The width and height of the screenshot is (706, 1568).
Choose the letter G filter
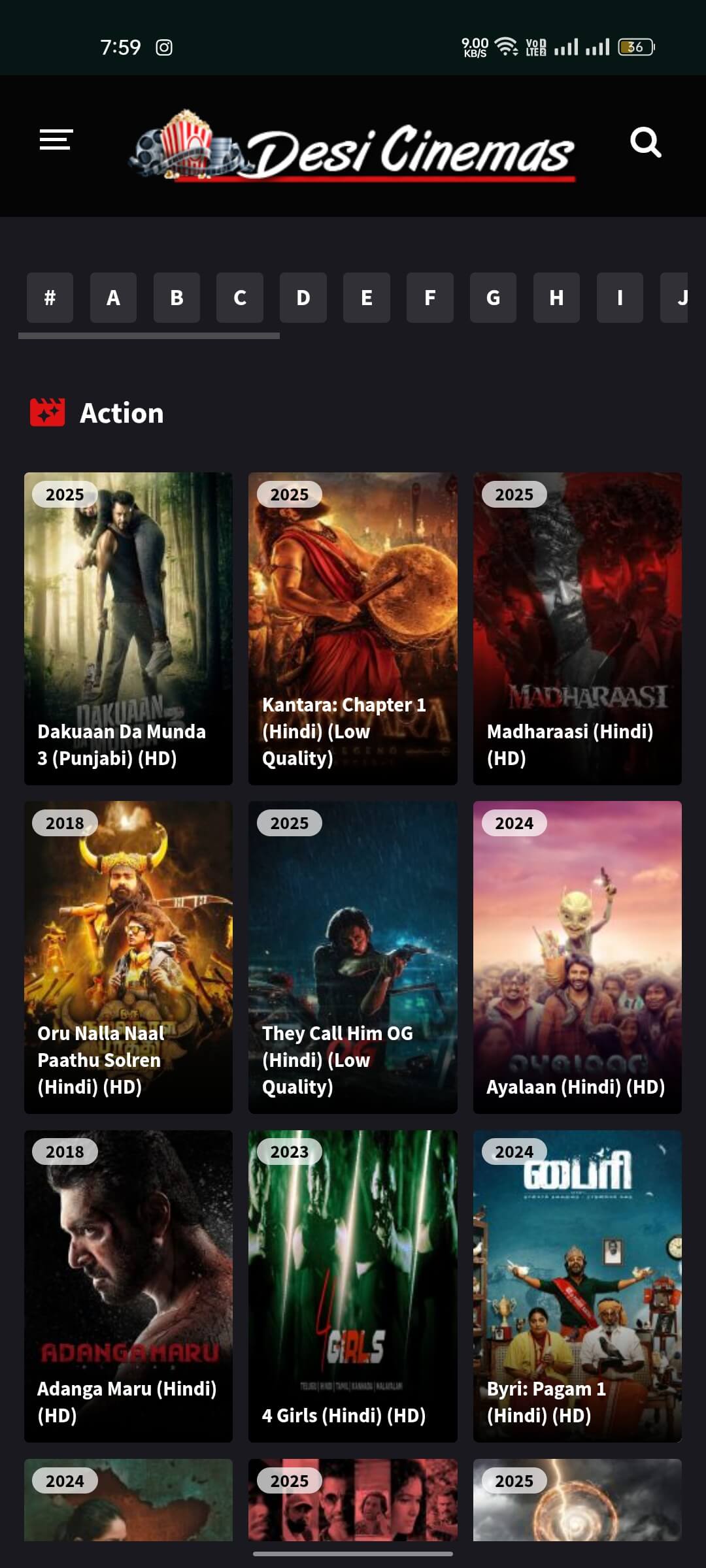point(493,298)
